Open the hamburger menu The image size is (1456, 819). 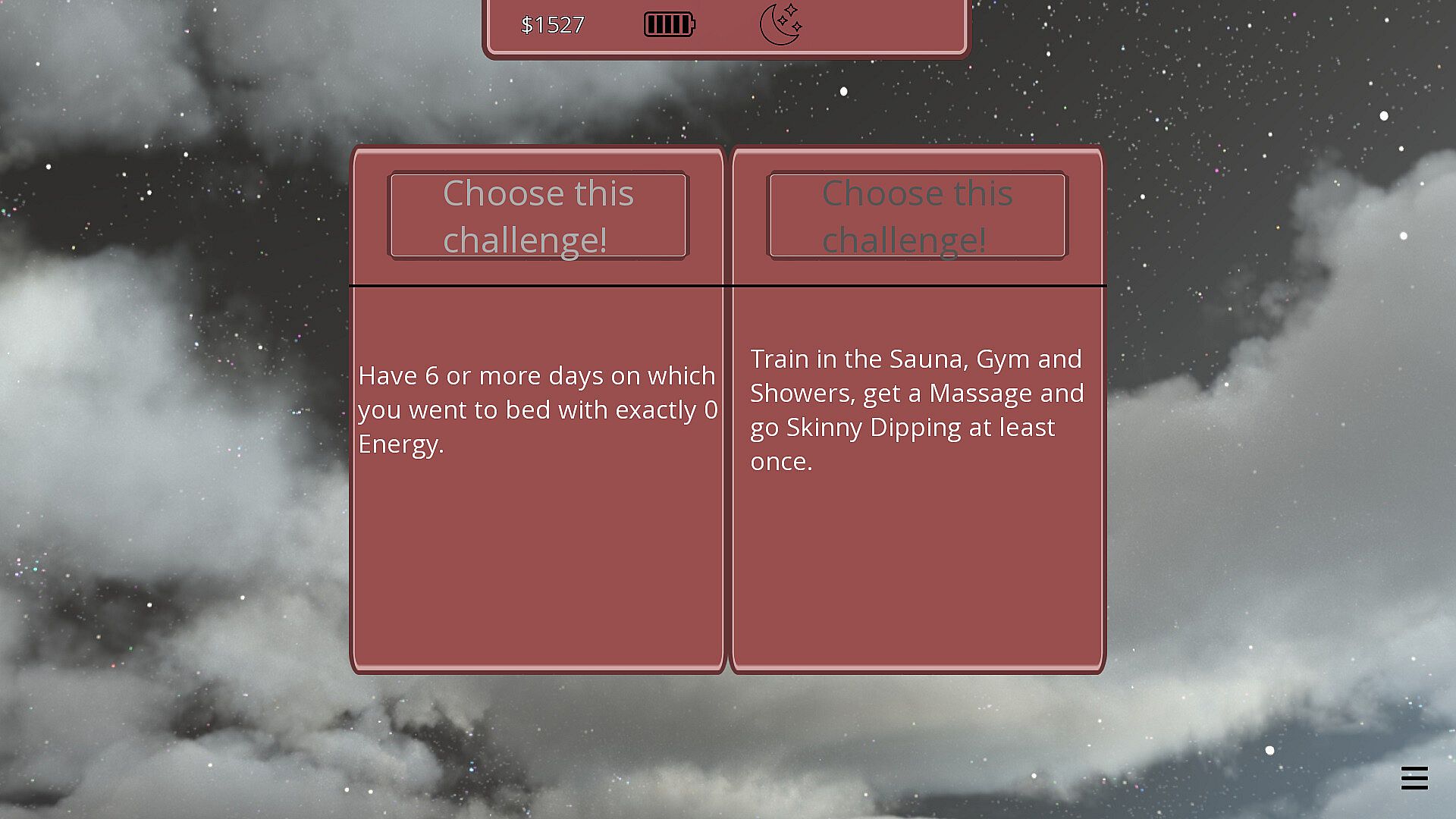(x=1414, y=778)
